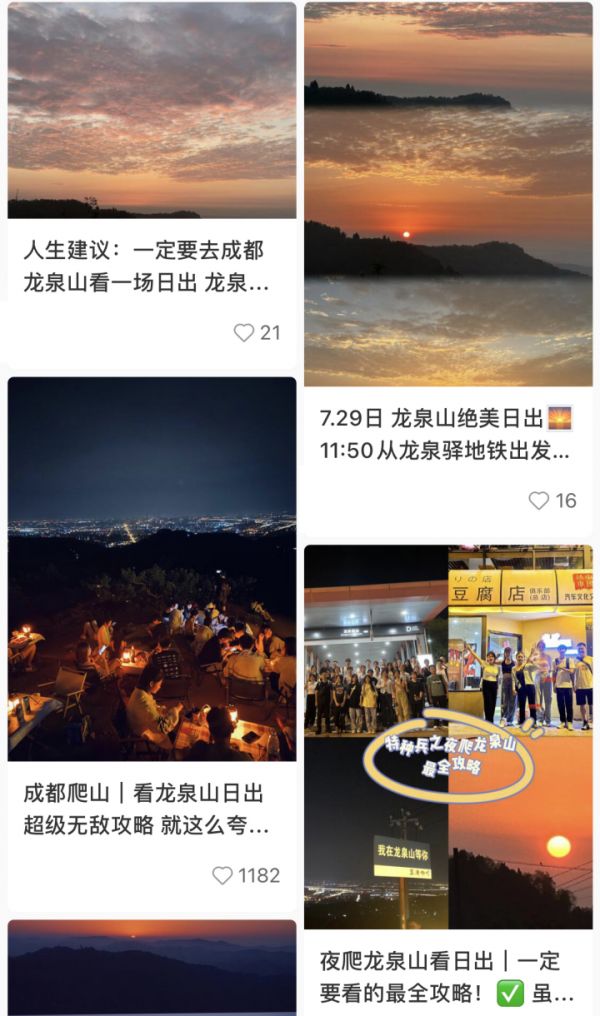Like the 7.29日 龙泉山绝美日出 post
Image resolution: width=600 pixels, height=1016 pixels.
point(539,501)
